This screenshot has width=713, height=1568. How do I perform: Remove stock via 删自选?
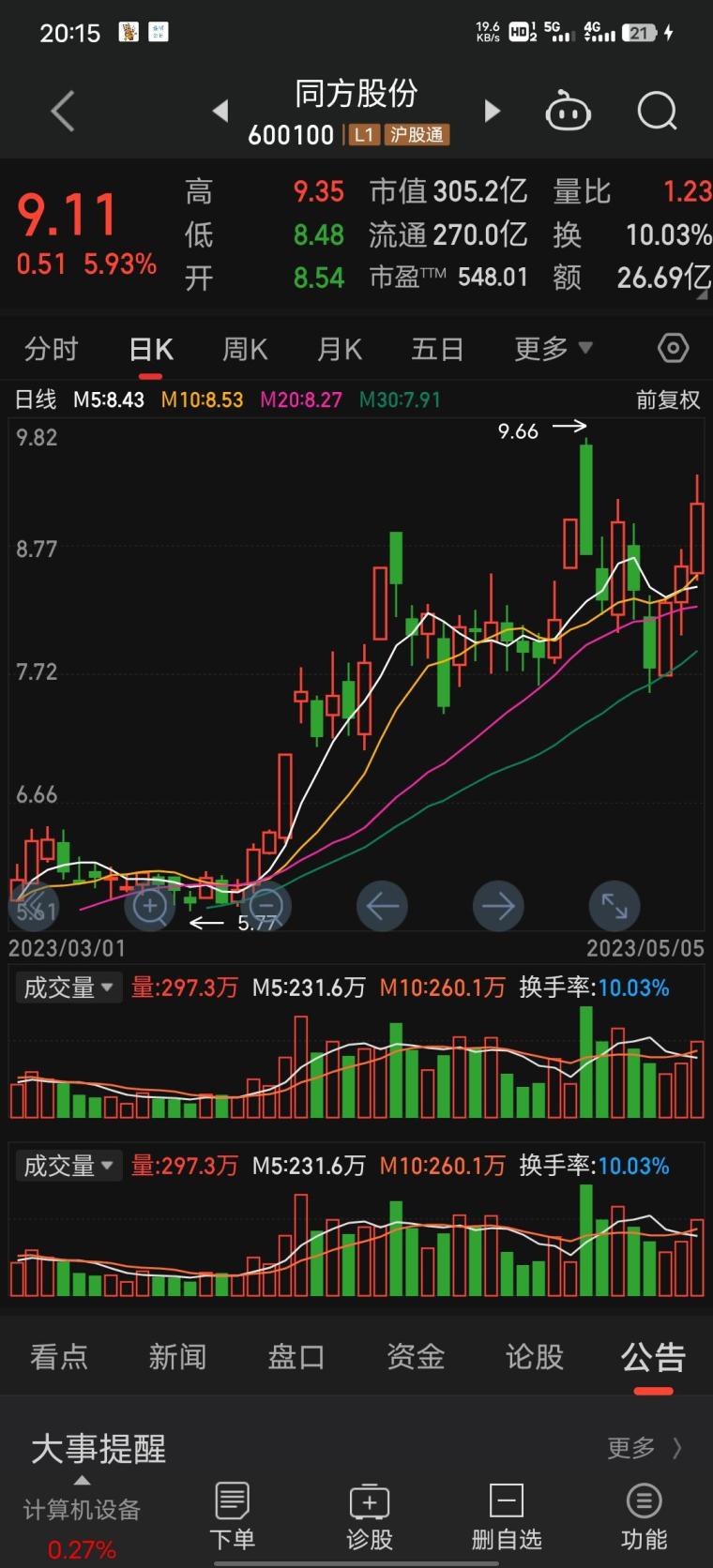pyautogui.click(x=507, y=1516)
